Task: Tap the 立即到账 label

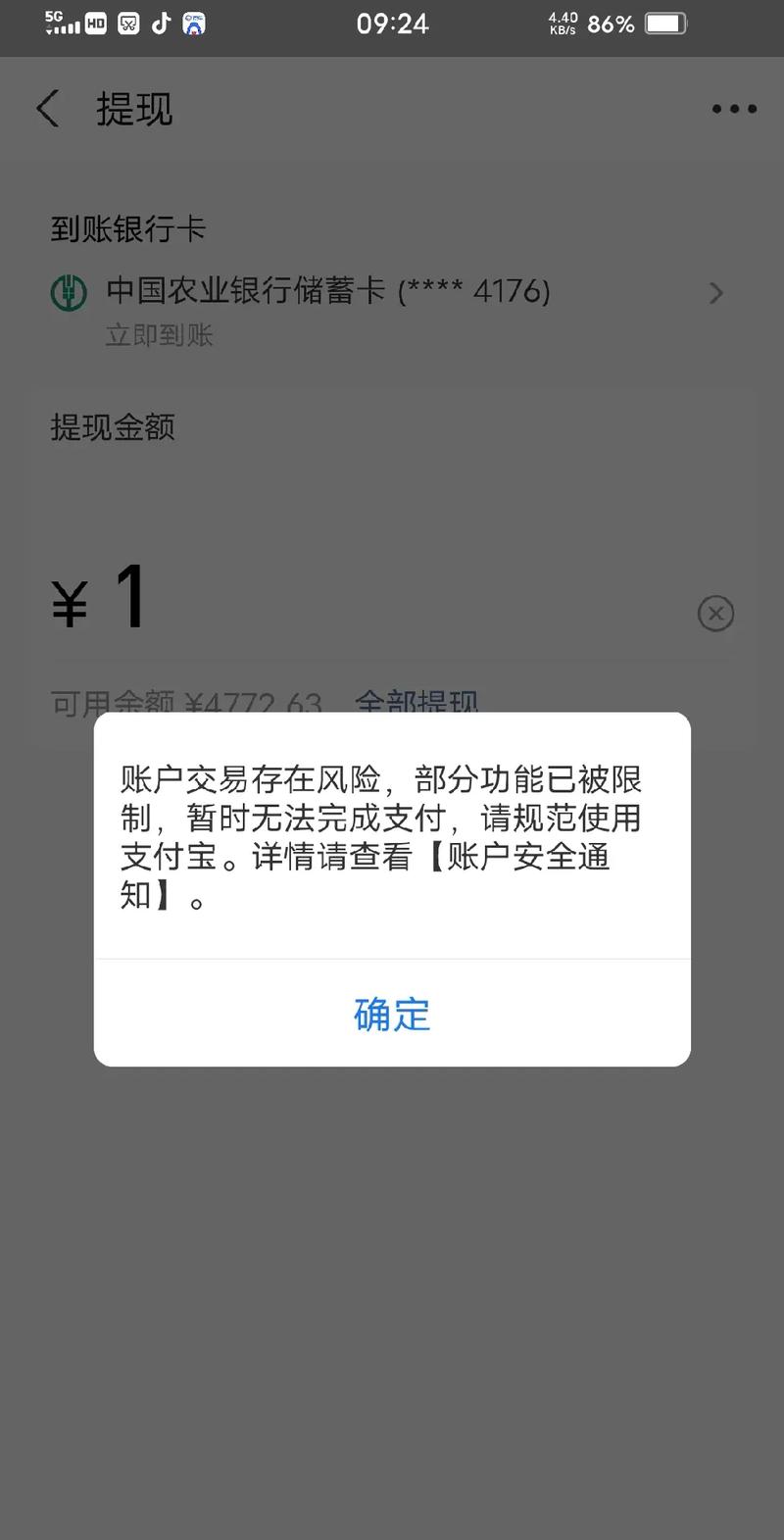Action: tap(159, 335)
